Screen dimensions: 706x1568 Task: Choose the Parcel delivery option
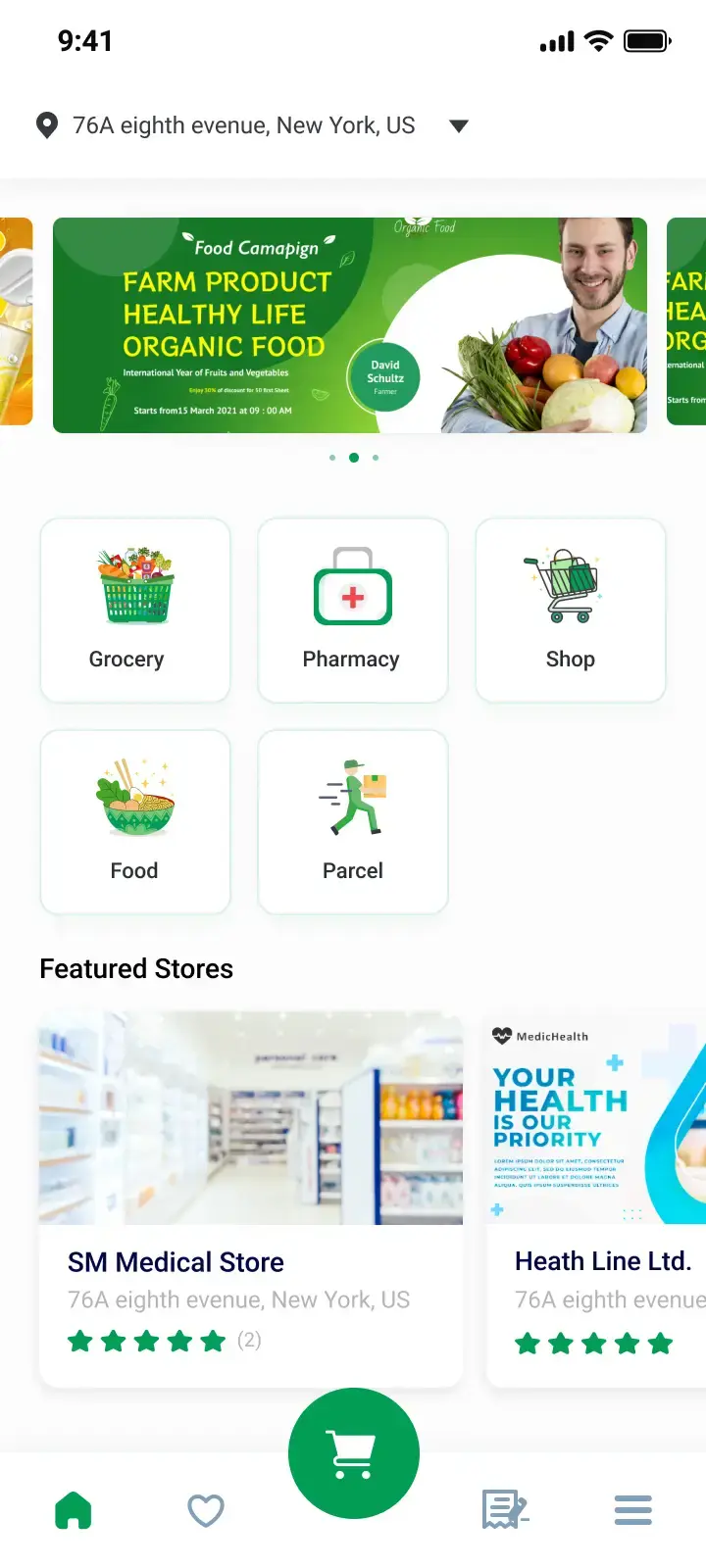click(x=353, y=822)
